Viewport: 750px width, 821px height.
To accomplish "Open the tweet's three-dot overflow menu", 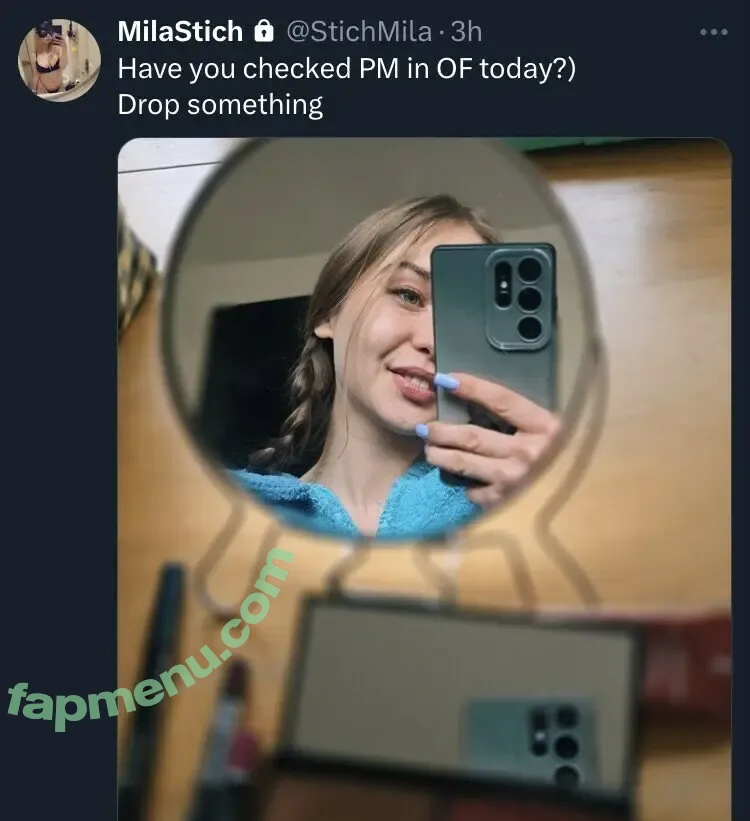I will coord(713,32).
